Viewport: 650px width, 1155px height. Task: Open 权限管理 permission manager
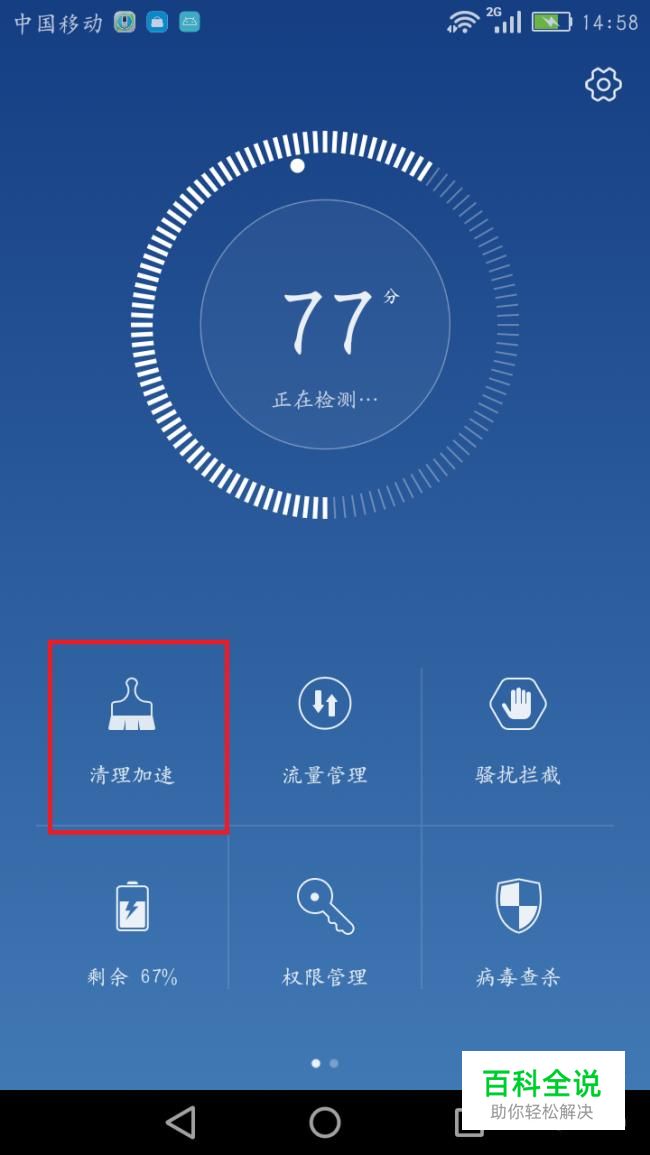[325, 930]
